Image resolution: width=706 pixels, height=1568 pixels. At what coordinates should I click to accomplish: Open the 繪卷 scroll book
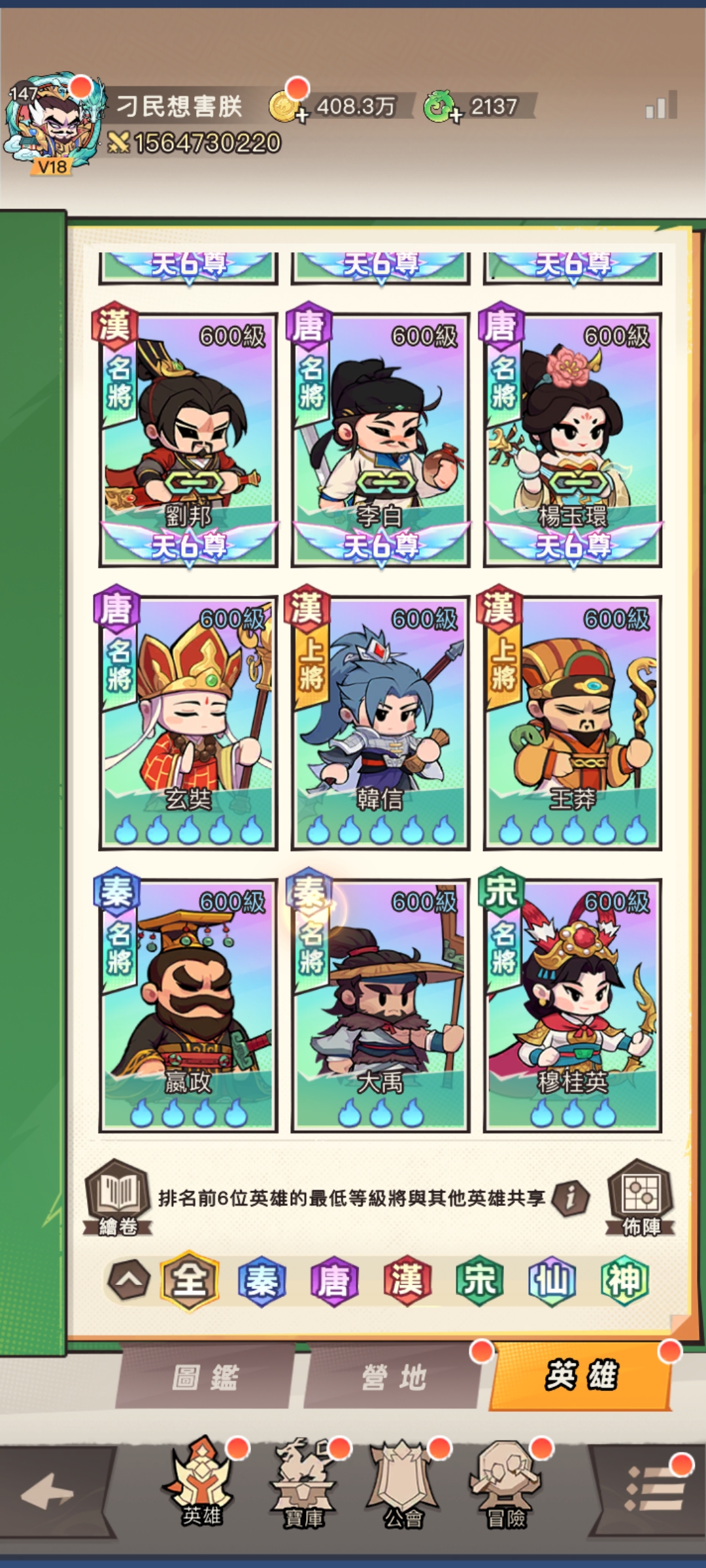click(118, 1198)
